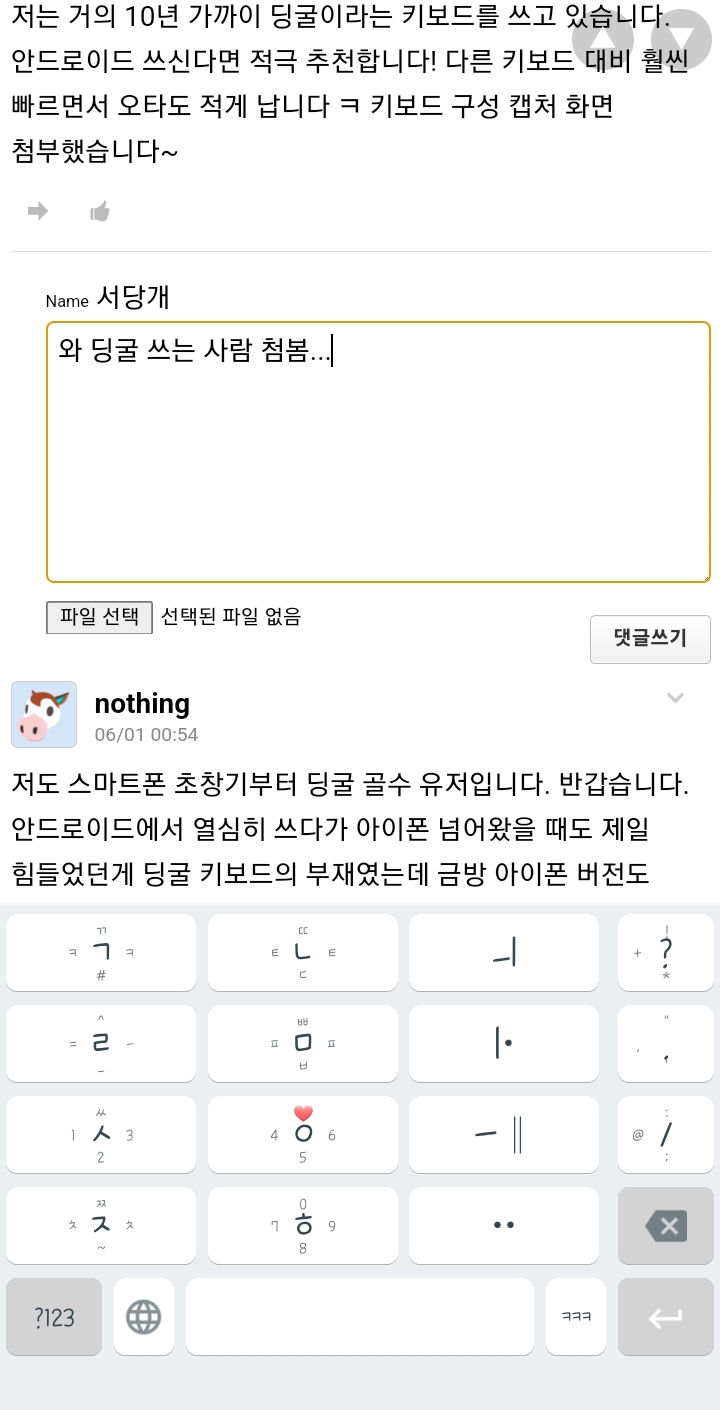
Task: Expand the chevron on nothing's comment
Action: point(676,698)
